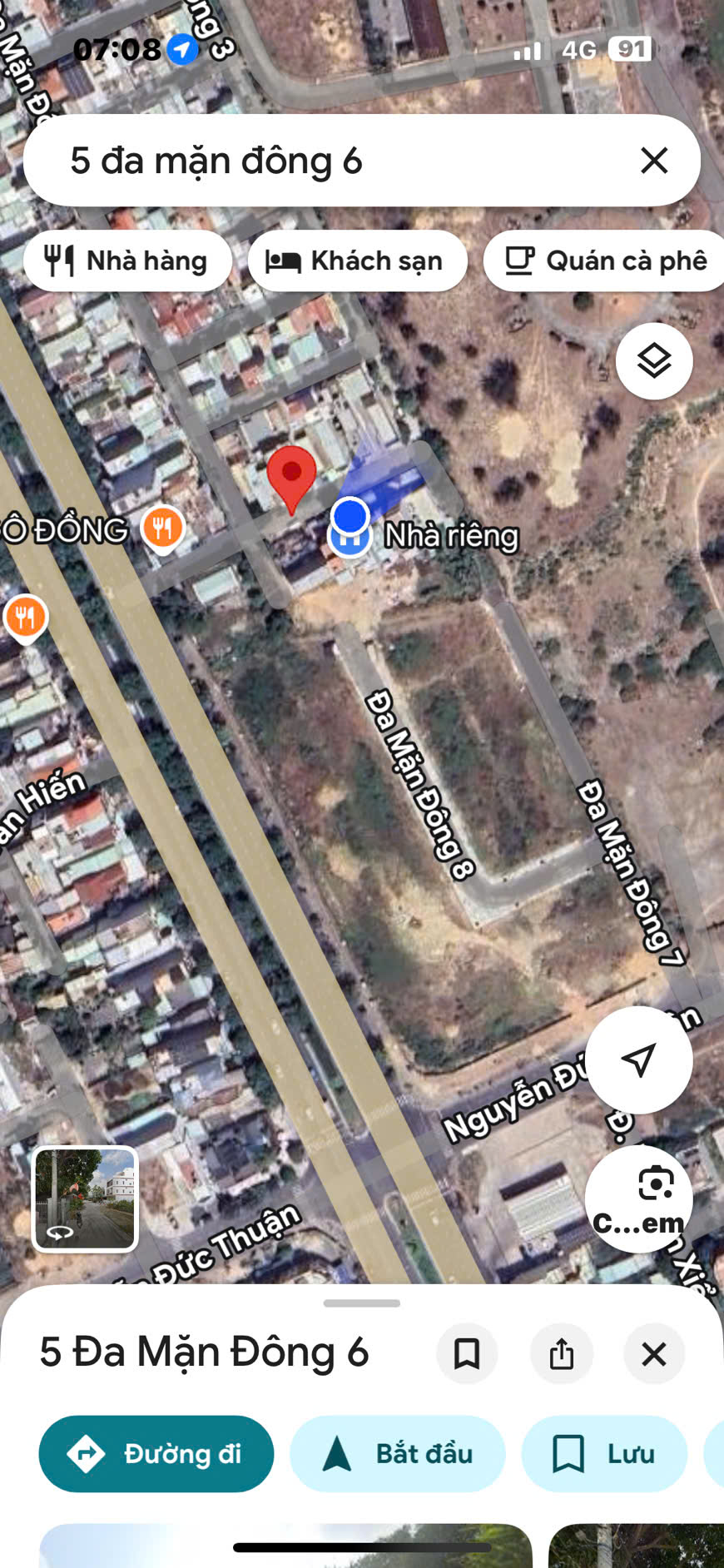
Task: Clear the search text with the X
Action: [x=654, y=161]
